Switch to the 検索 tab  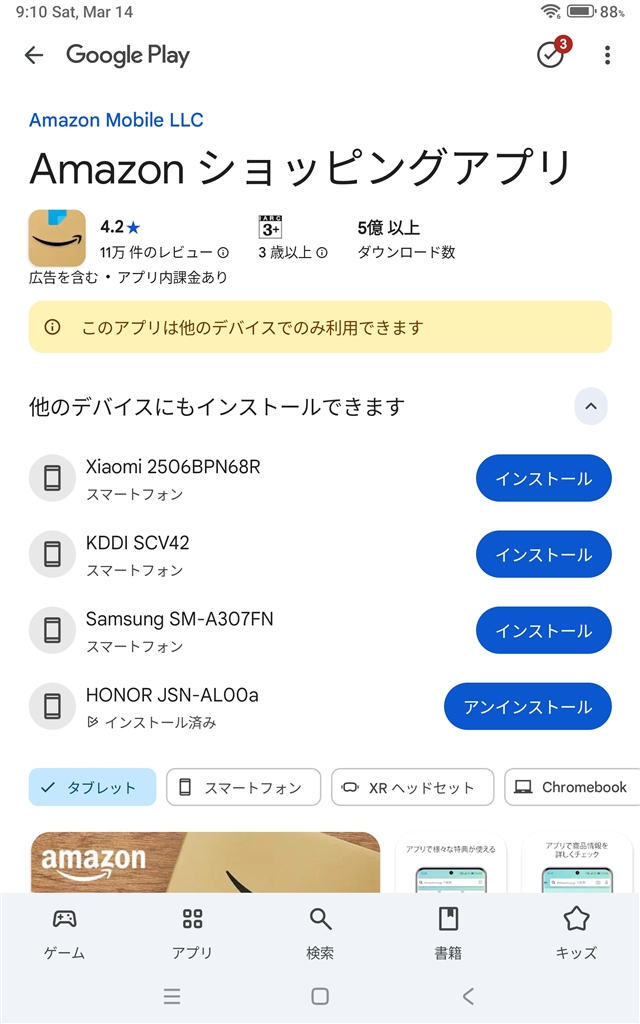click(320, 934)
